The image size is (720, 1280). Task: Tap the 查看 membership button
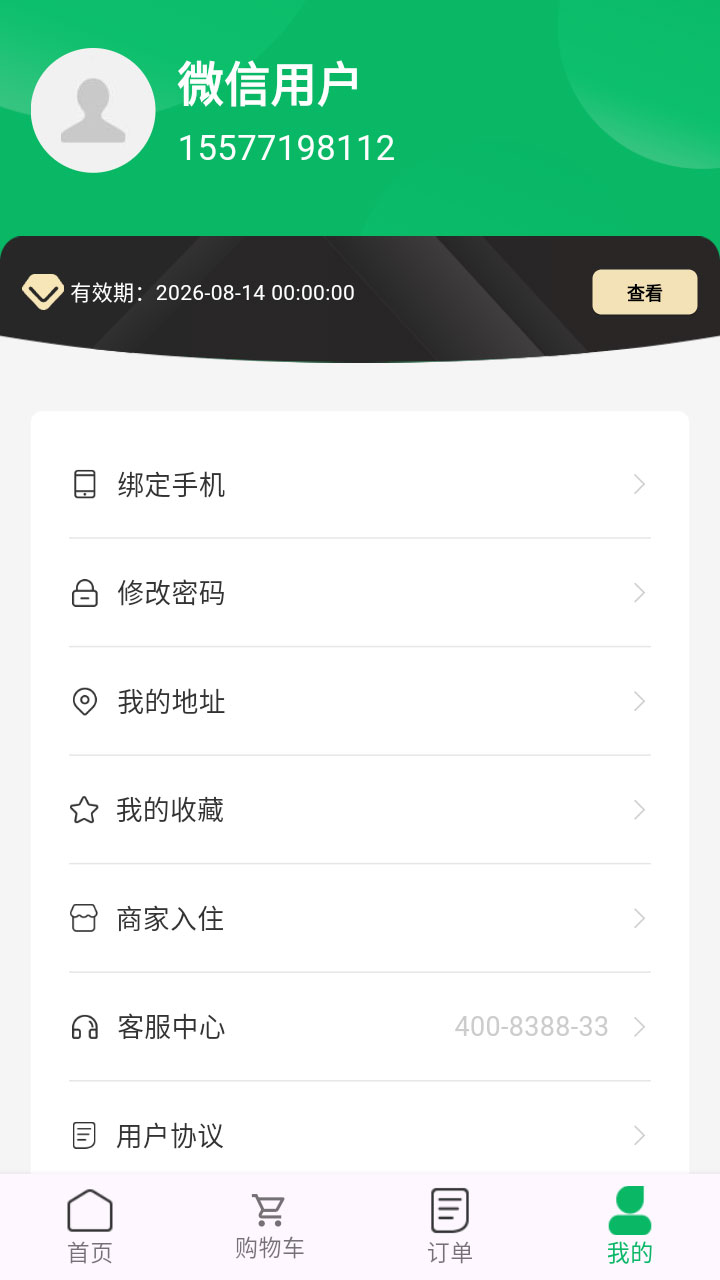[644, 293]
